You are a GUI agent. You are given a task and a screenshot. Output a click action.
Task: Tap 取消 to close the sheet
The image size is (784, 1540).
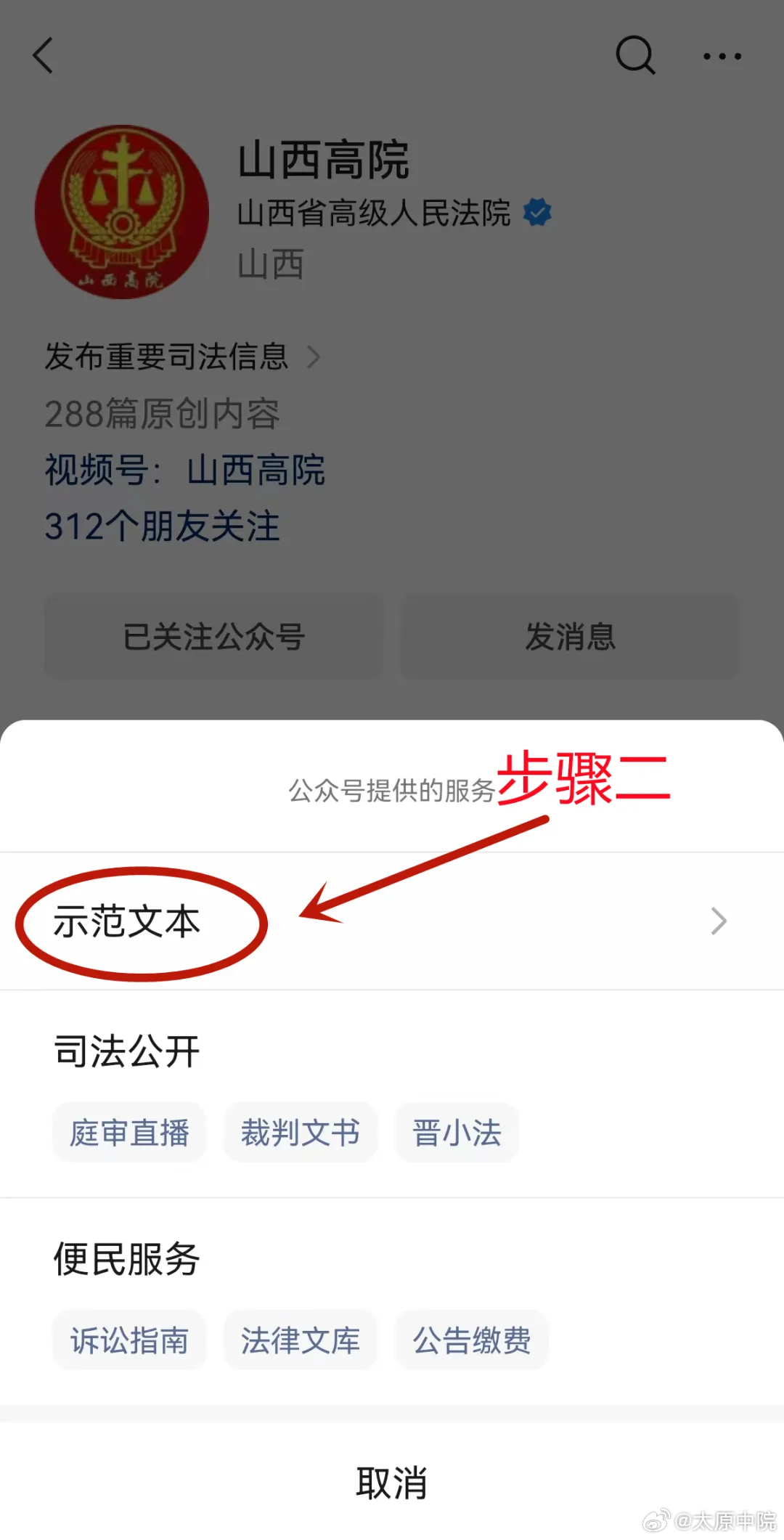pyautogui.click(x=392, y=1483)
